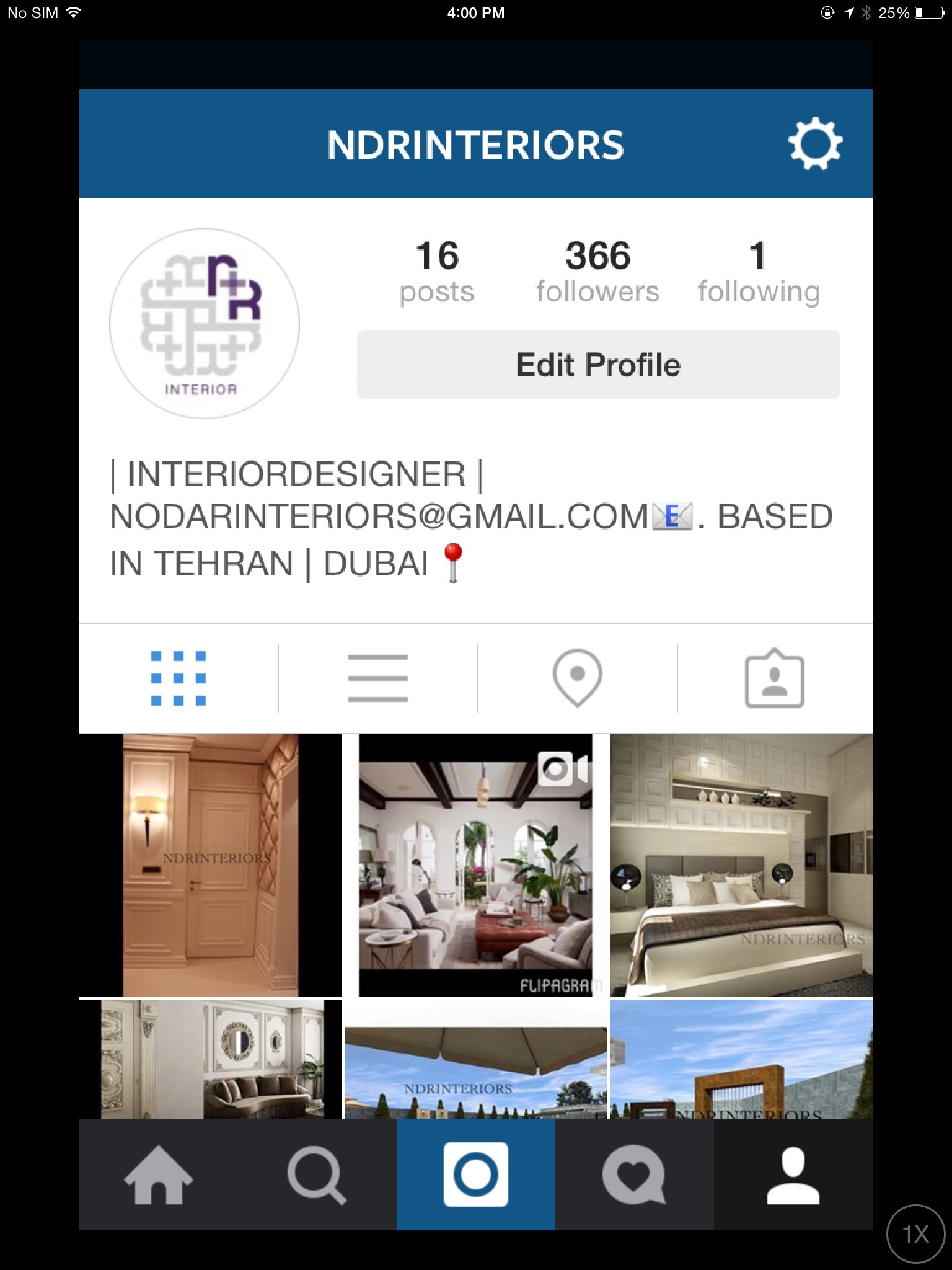Open the door interior photo post
Screen dimensions: 952x1270
pos(211,866)
